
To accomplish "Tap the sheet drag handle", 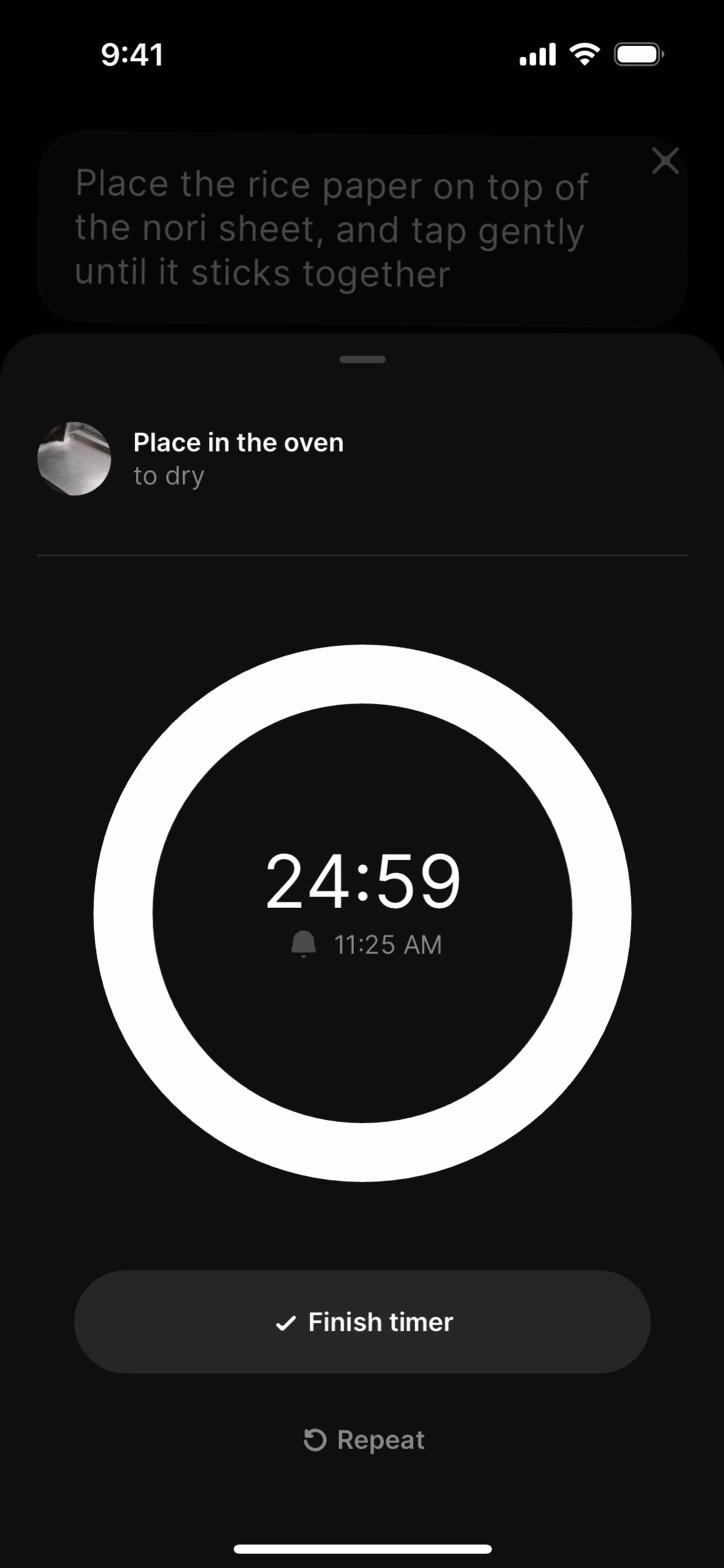I will (x=362, y=359).
